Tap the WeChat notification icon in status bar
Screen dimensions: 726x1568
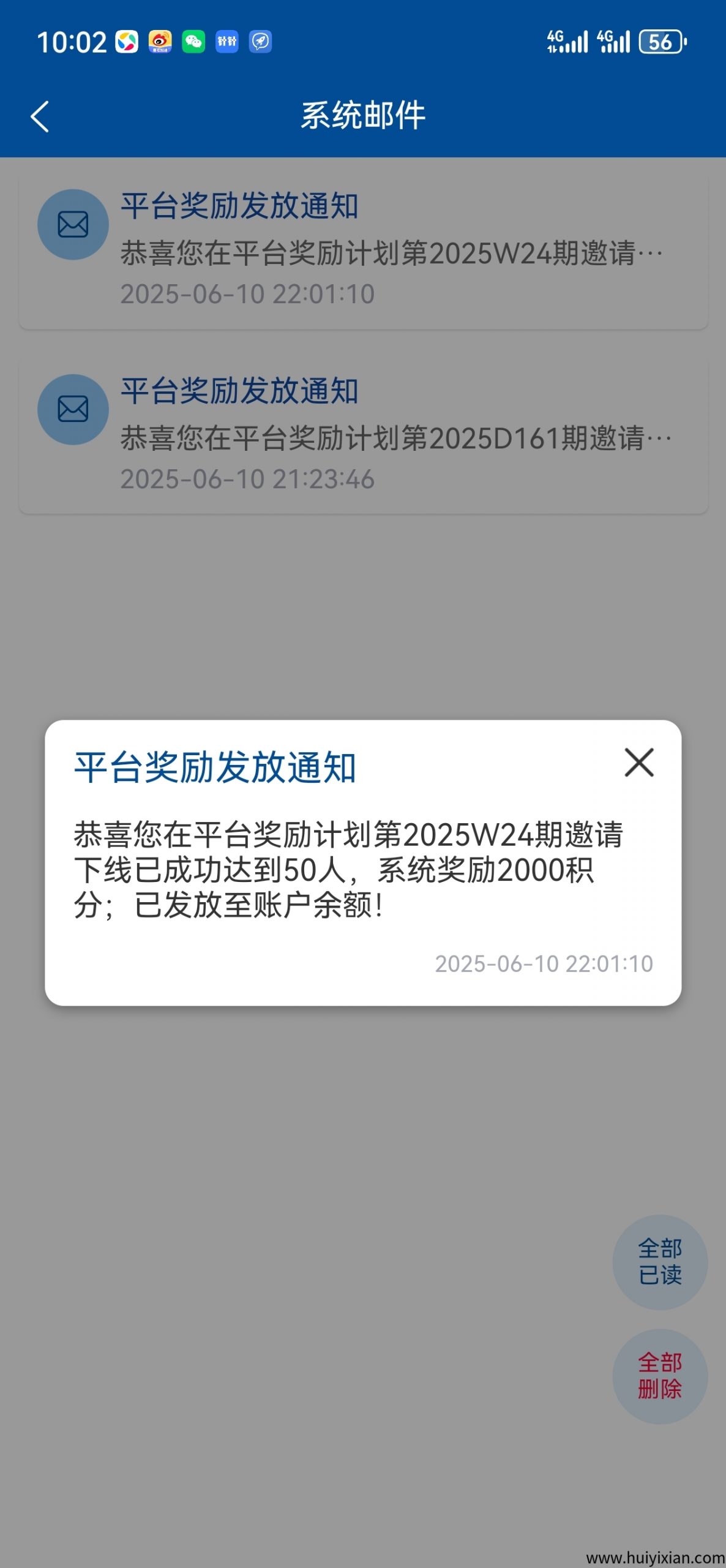pyautogui.click(x=193, y=43)
